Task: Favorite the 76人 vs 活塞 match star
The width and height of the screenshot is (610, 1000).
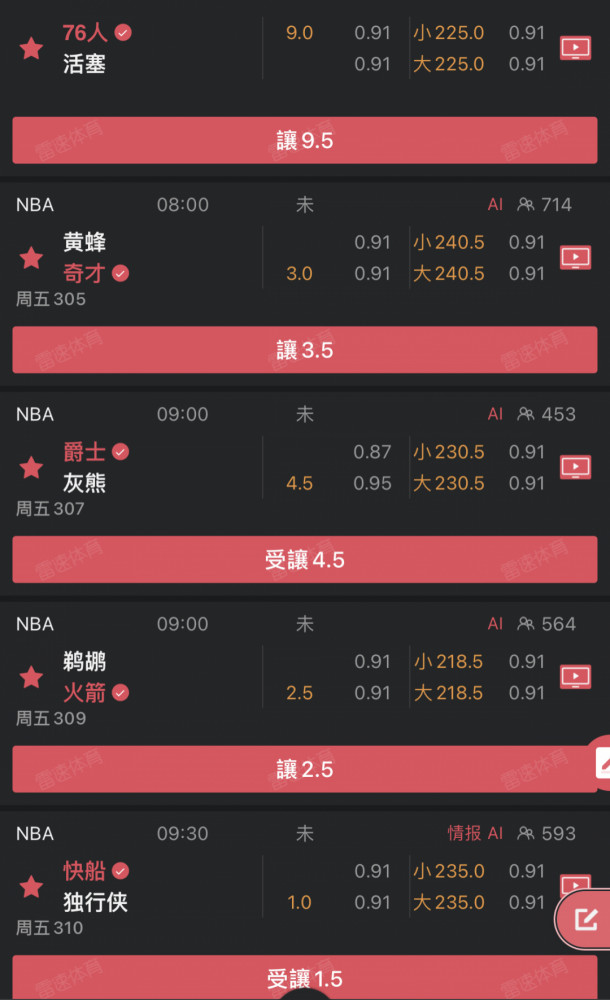Action: tap(31, 48)
